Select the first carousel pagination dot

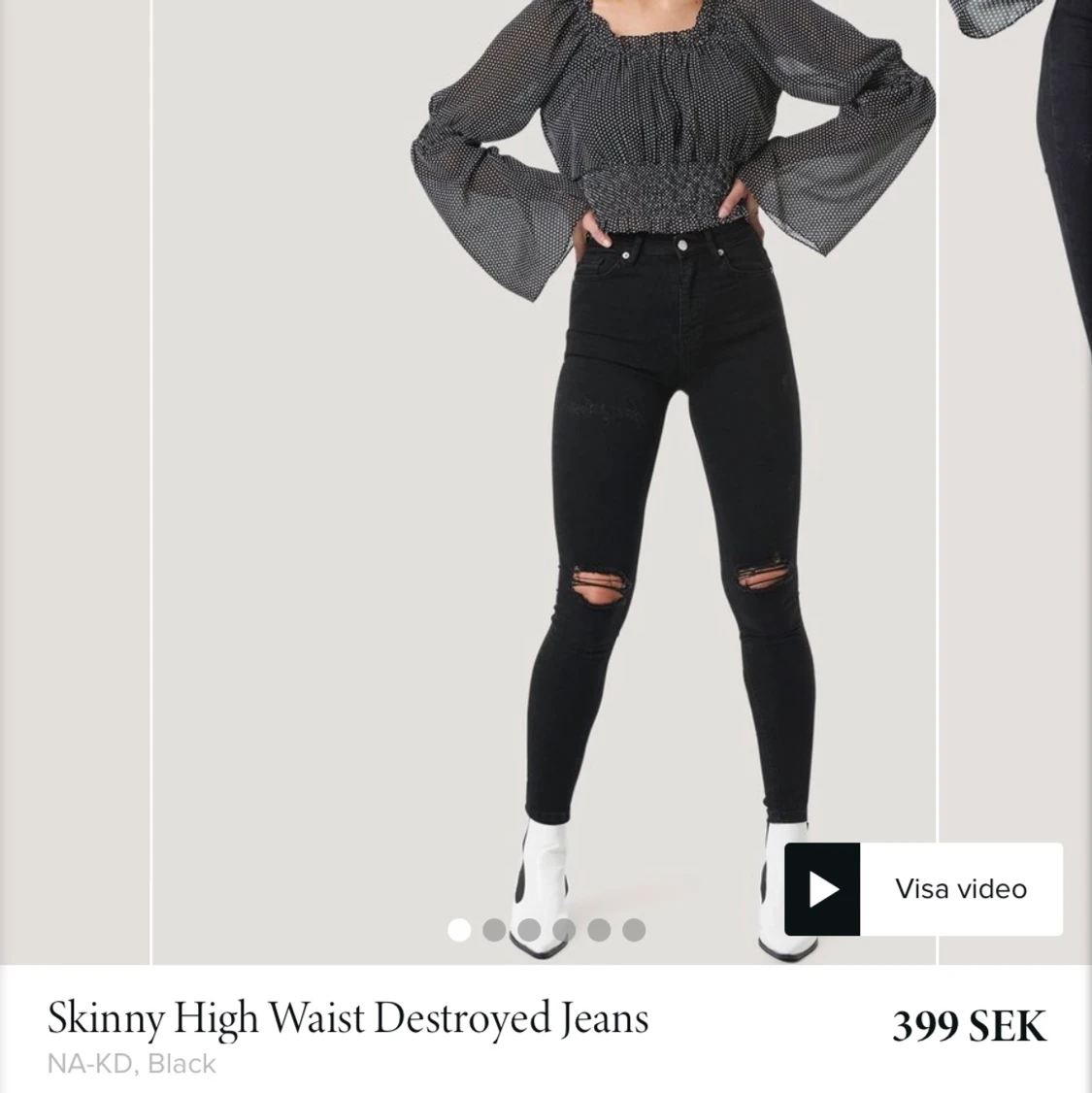458,930
